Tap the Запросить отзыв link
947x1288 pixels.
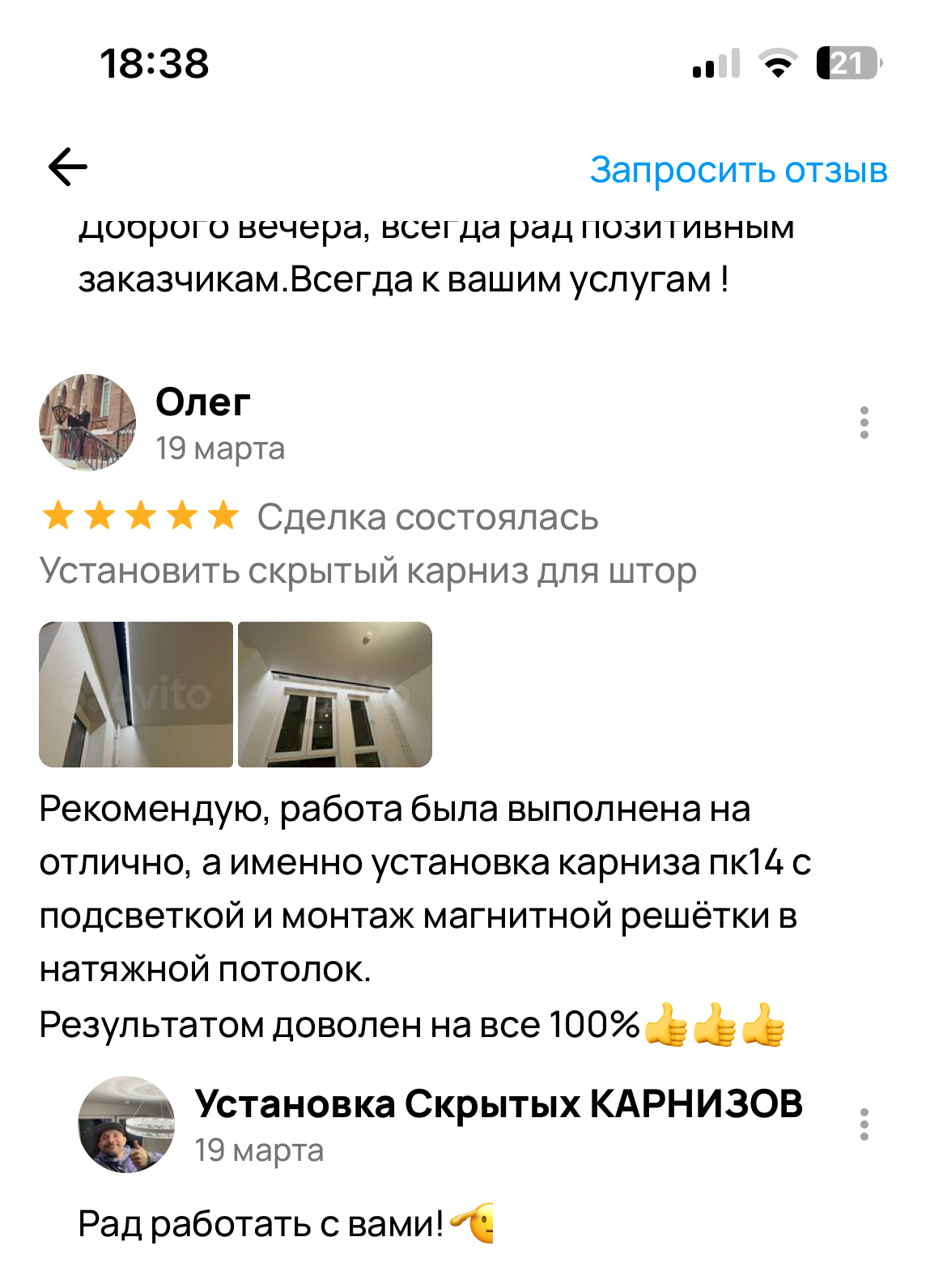738,170
